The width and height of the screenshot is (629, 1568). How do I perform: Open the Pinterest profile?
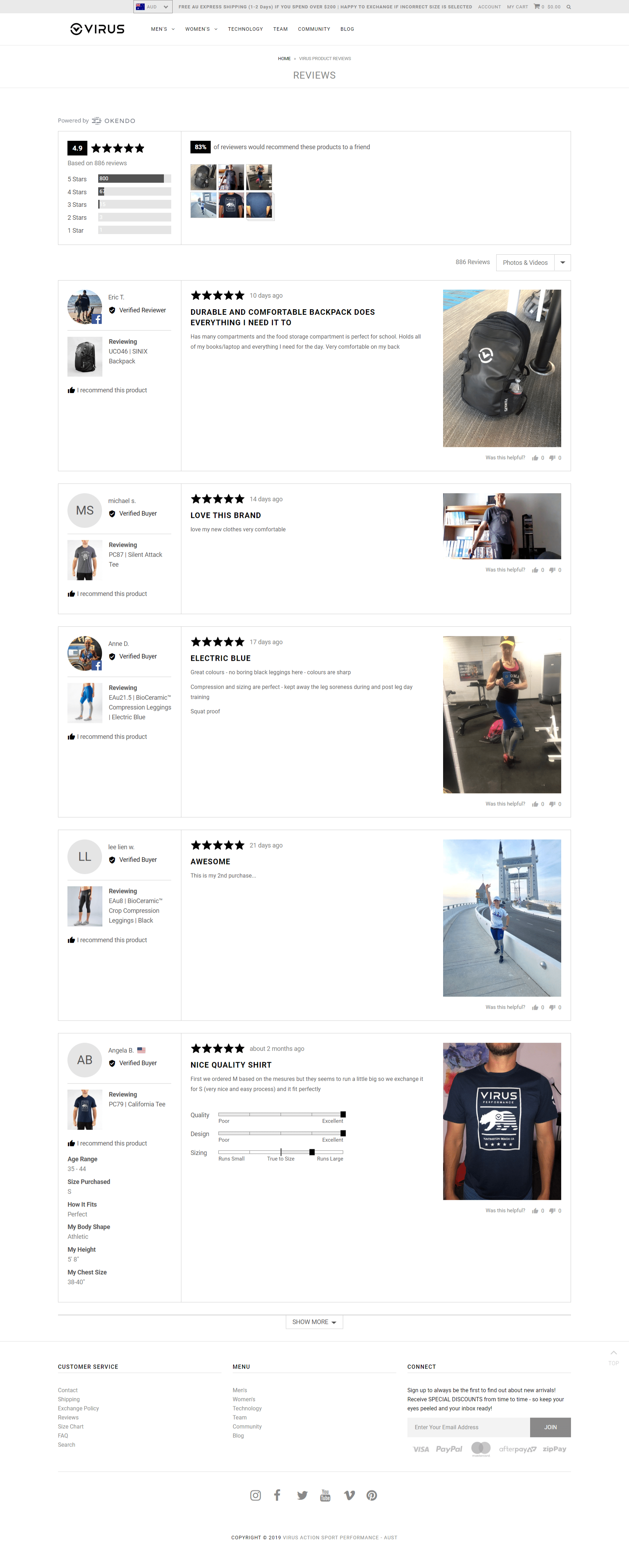(371, 1496)
